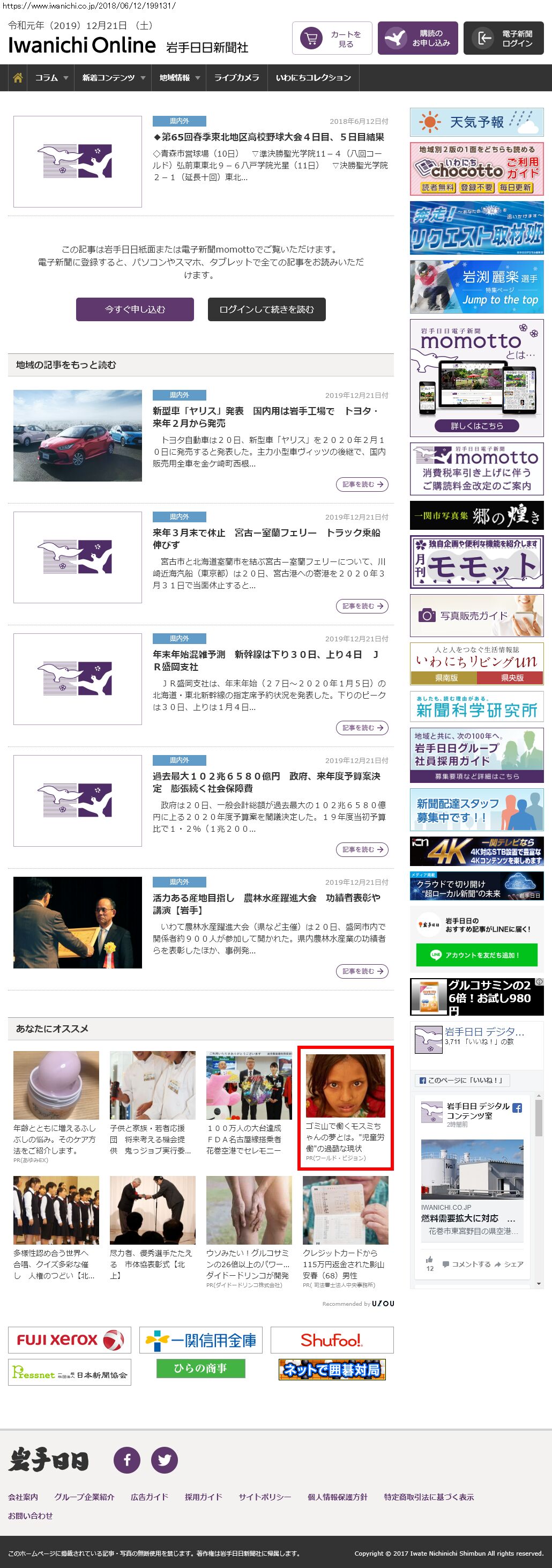Viewport: 552px width, 1568px height.
Task: Open the Twitter icon in the footer
Action: tap(165, 1460)
